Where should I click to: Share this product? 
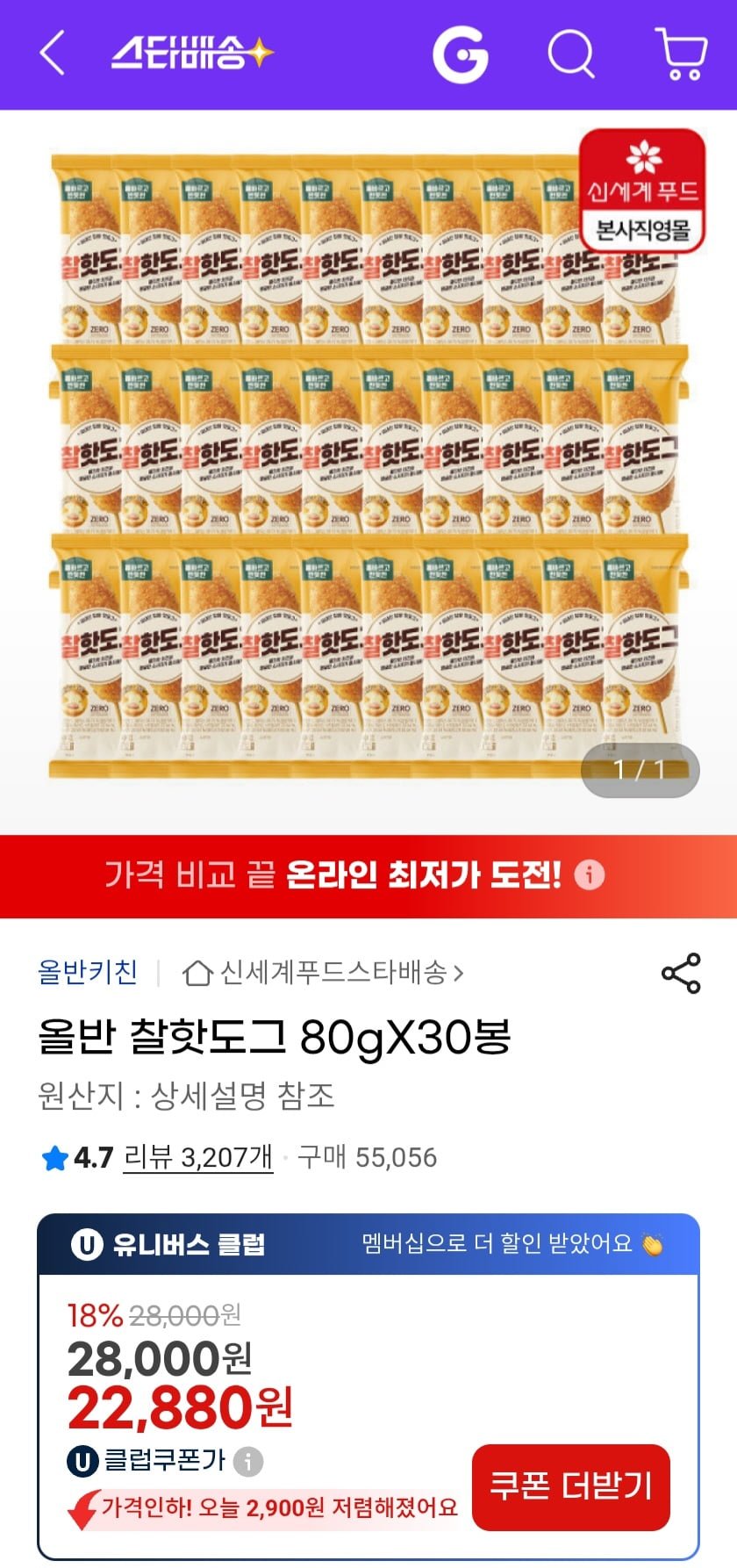point(681,973)
